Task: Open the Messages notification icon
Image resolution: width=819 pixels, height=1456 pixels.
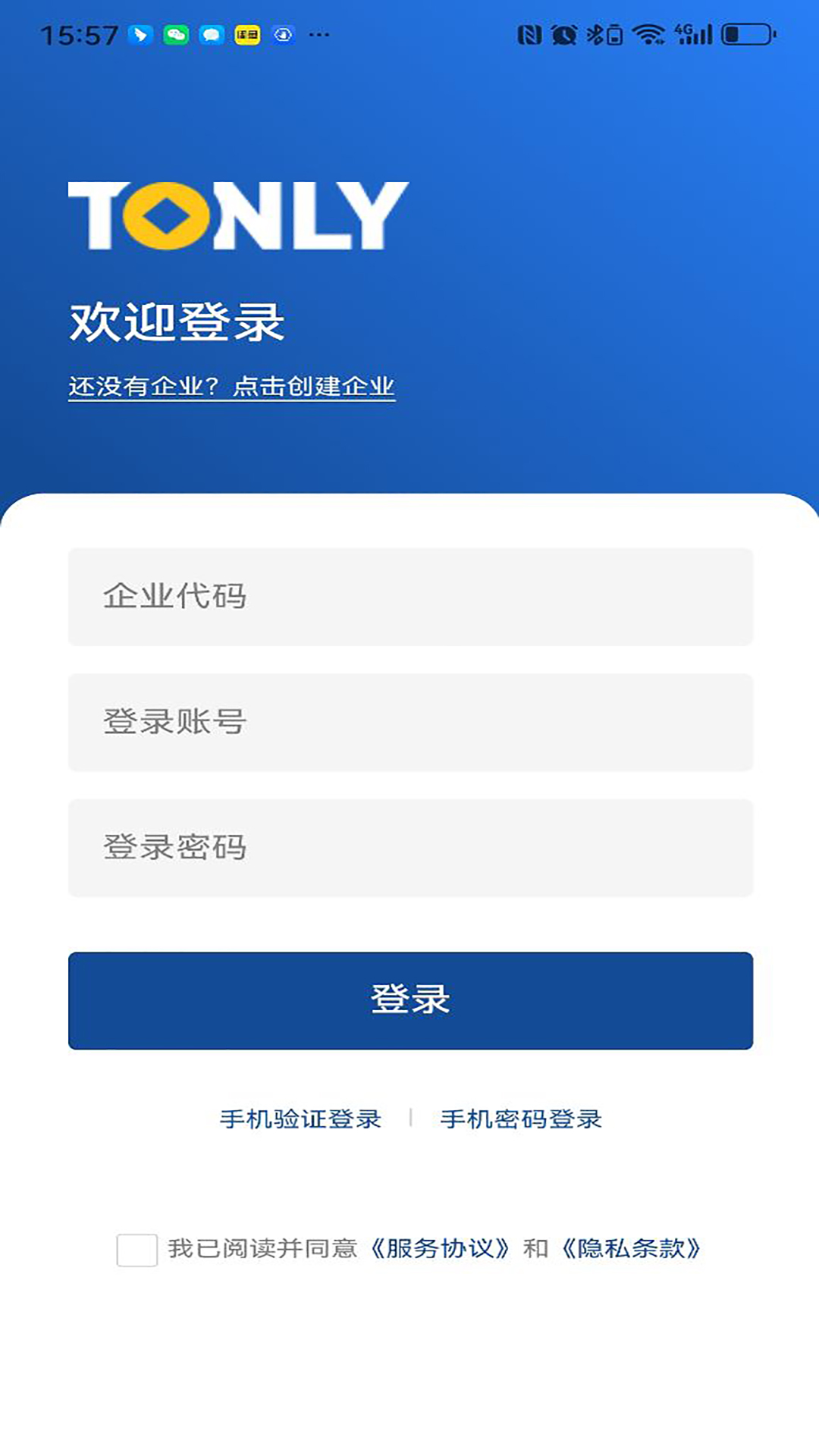Action: pyautogui.click(x=210, y=33)
